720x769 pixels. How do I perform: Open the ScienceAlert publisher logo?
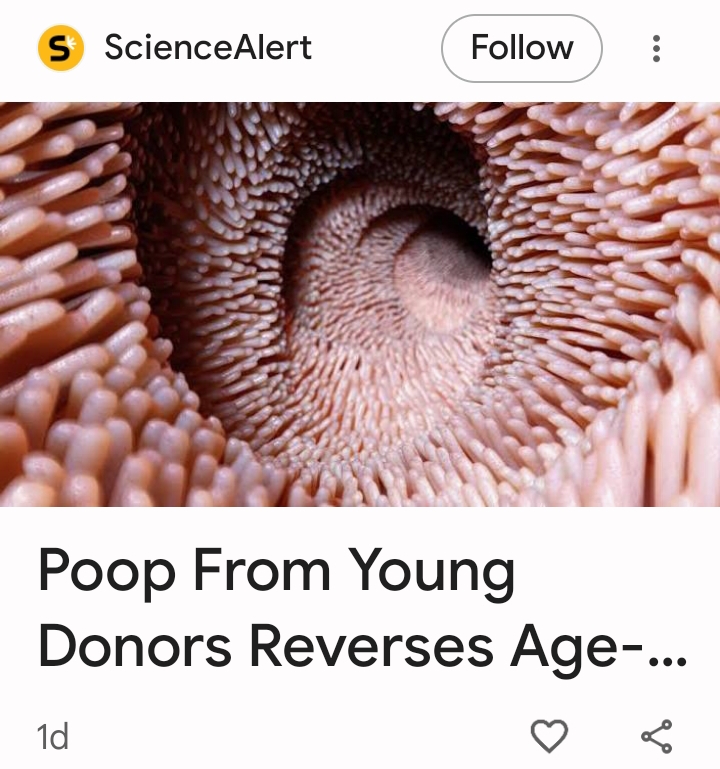(61, 48)
